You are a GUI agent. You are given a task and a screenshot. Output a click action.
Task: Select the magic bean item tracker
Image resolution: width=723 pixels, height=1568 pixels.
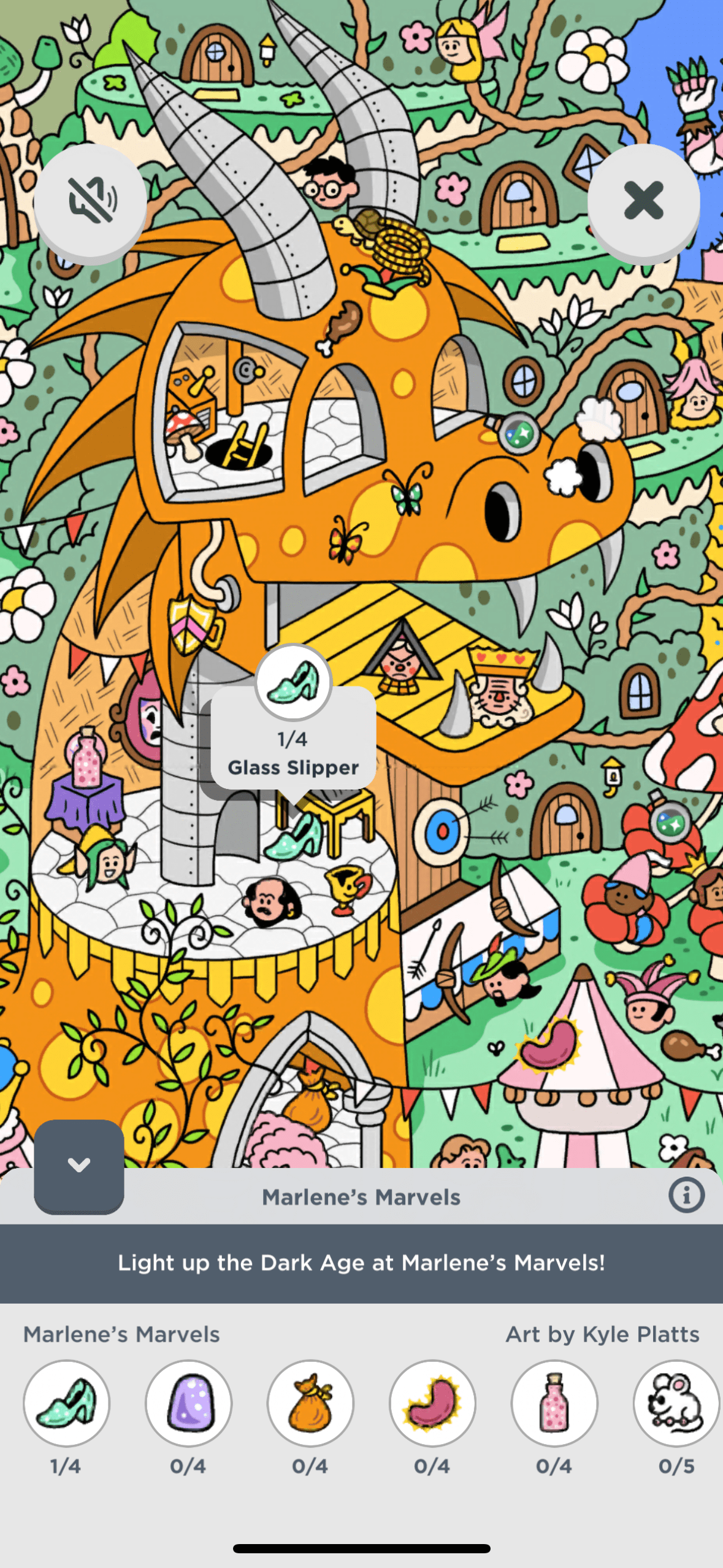(x=432, y=1403)
